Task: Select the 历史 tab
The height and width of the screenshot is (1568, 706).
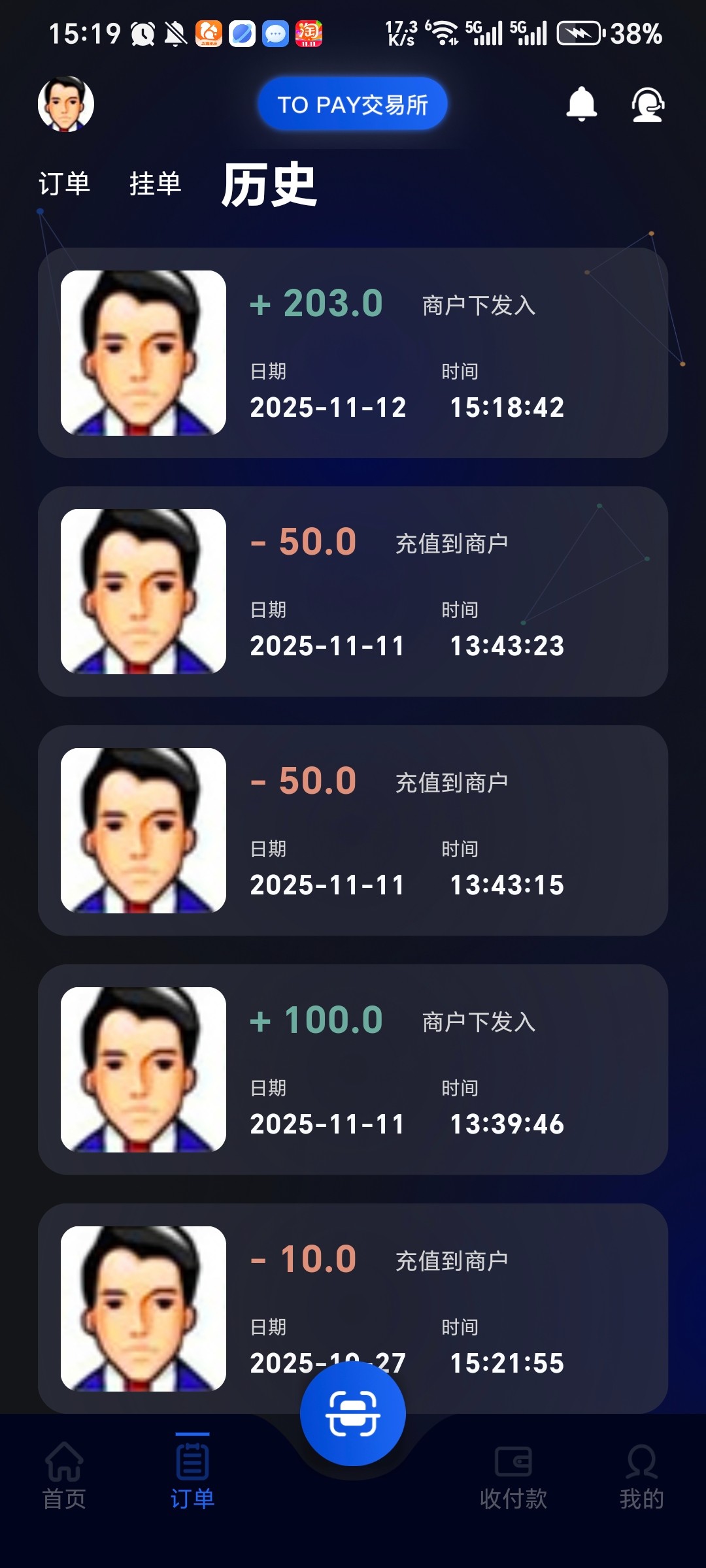Action: pos(269,185)
